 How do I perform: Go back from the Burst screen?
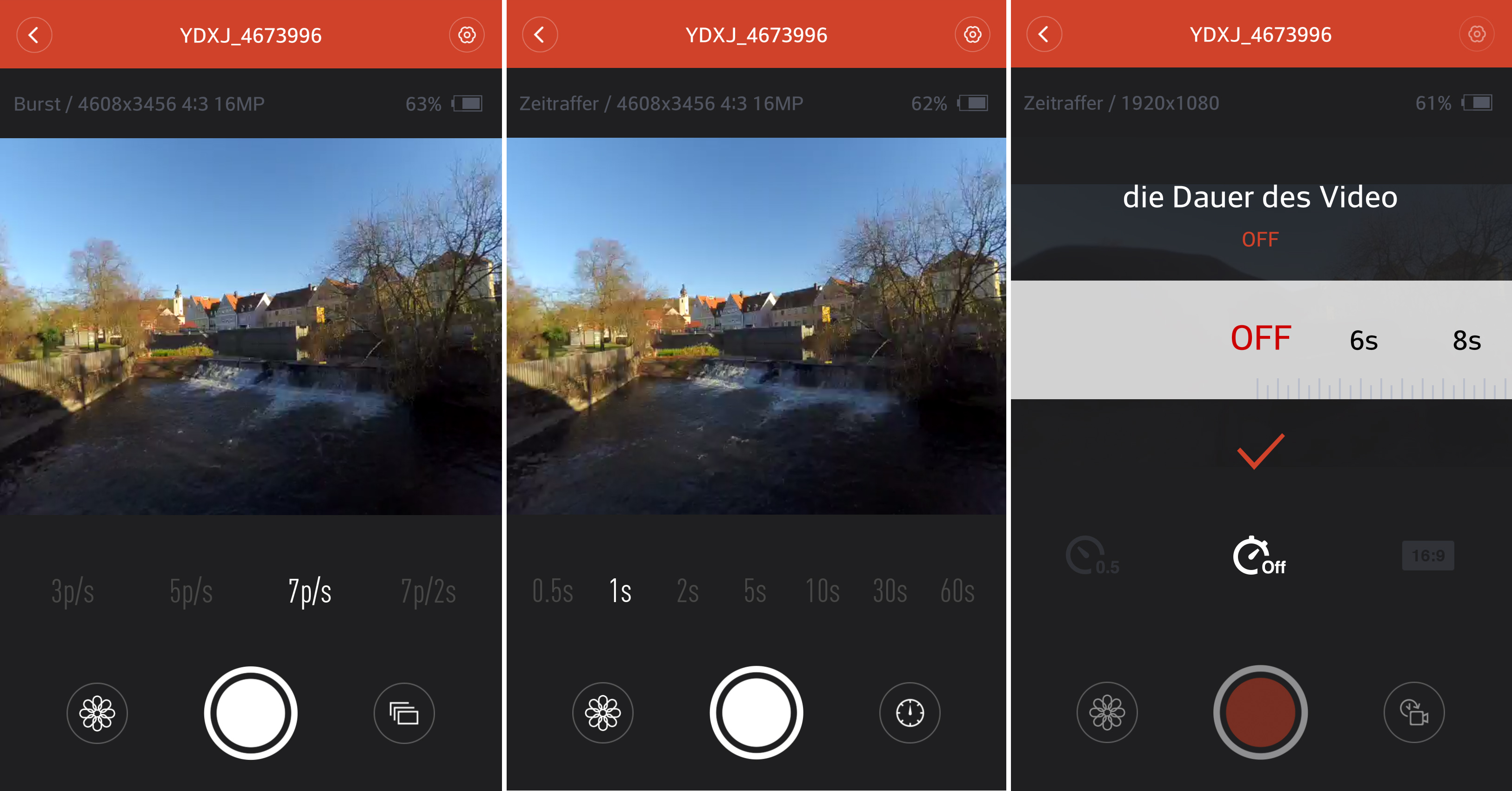click(x=34, y=35)
